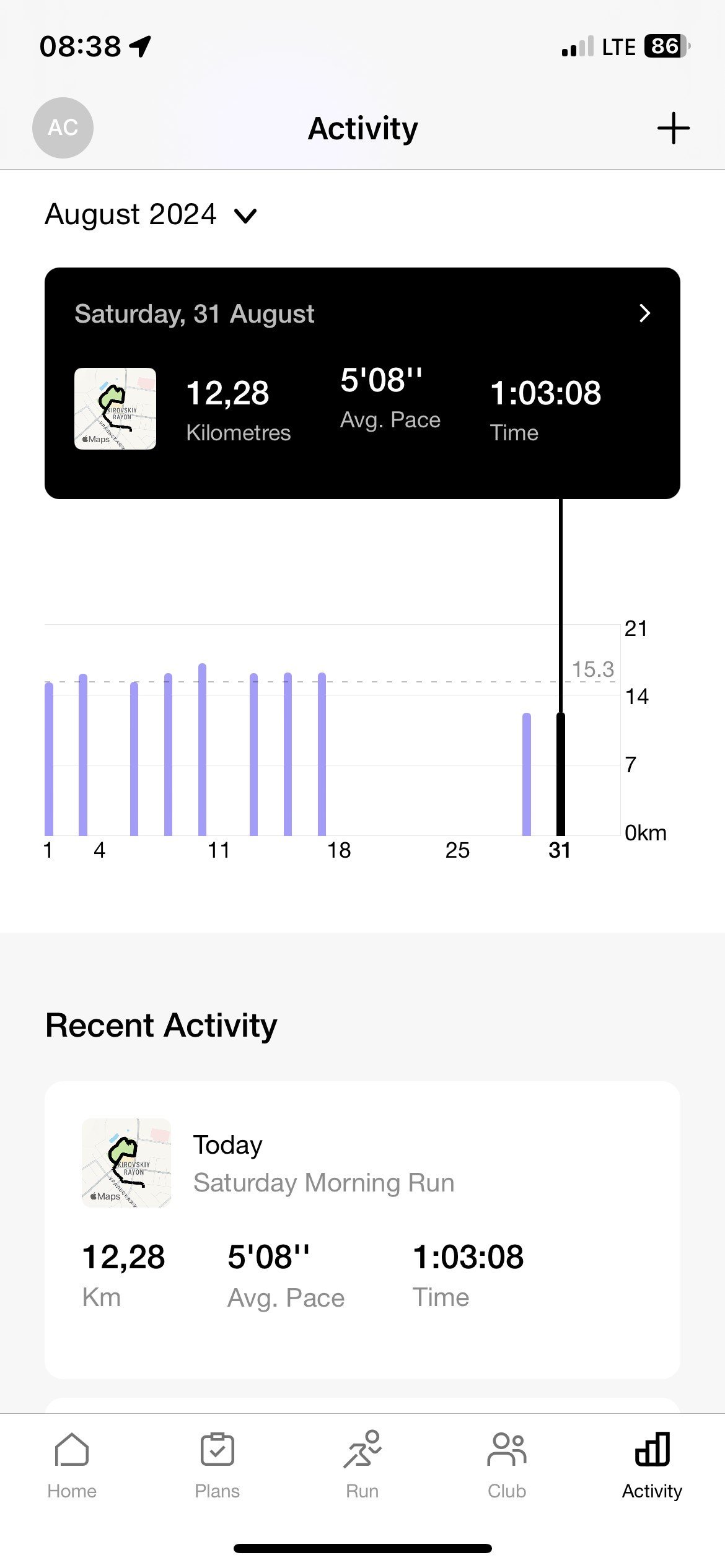The image size is (725, 1568).
Task: Open the Run tab
Action: [362, 1466]
